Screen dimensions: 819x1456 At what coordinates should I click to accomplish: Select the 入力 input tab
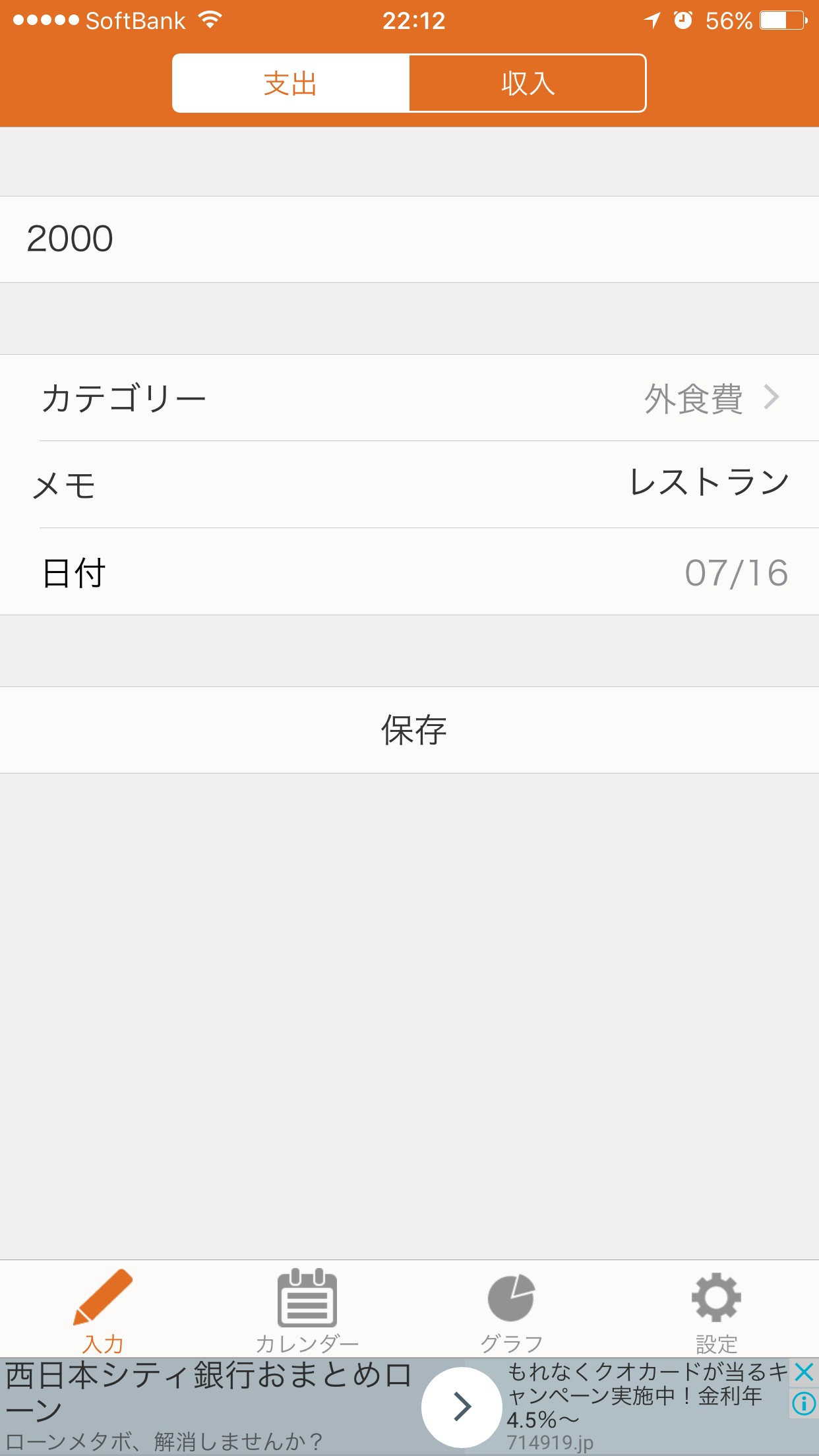[103, 1309]
